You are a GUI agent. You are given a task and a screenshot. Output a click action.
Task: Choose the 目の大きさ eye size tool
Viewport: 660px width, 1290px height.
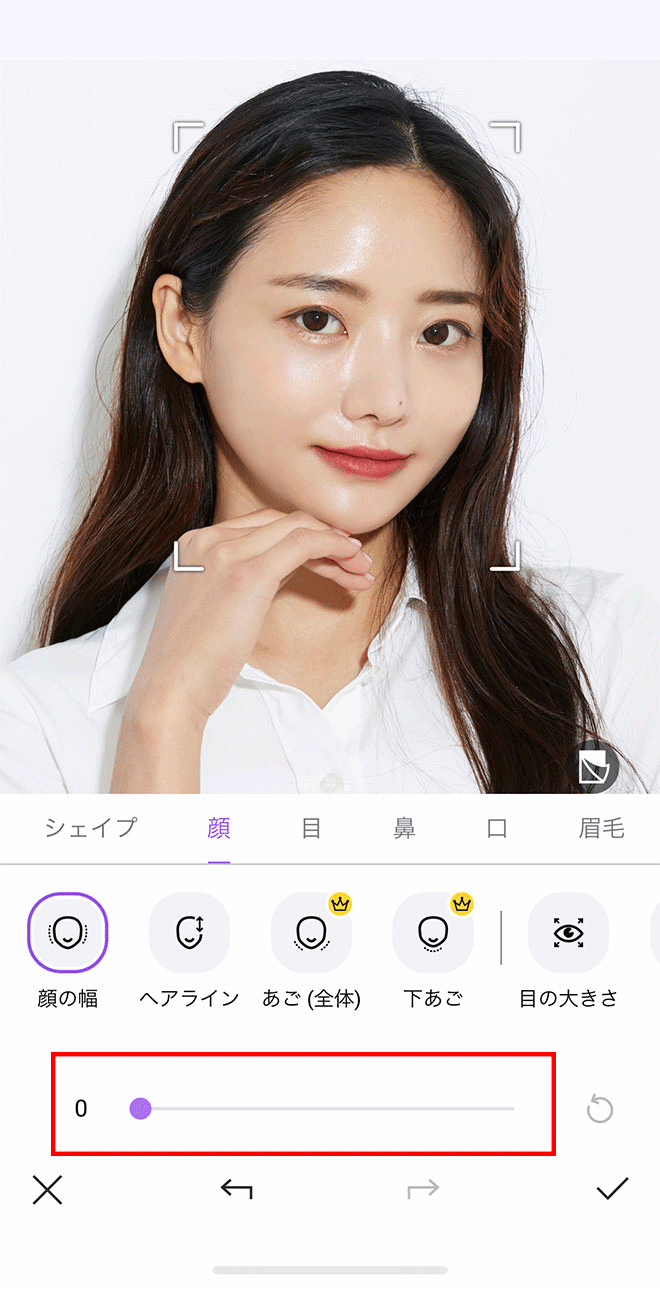tap(568, 933)
